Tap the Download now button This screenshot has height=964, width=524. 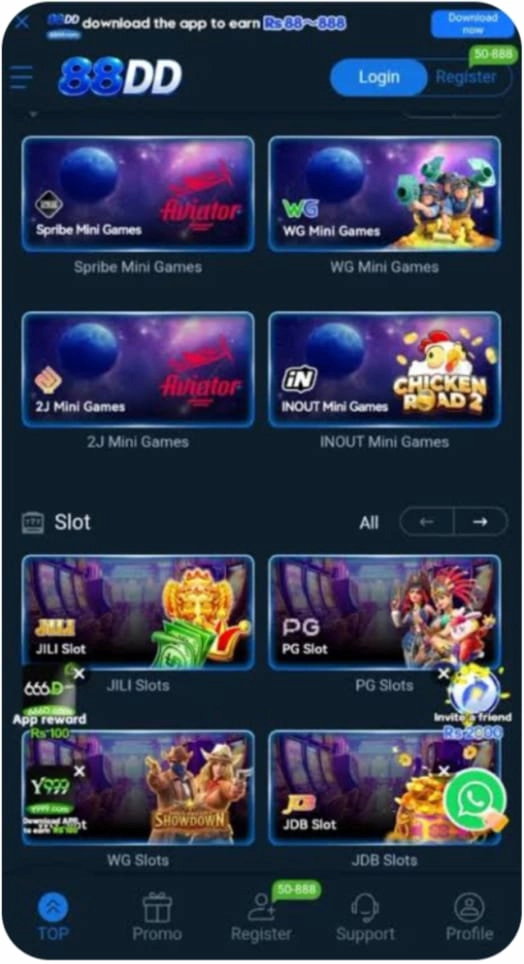point(472,23)
